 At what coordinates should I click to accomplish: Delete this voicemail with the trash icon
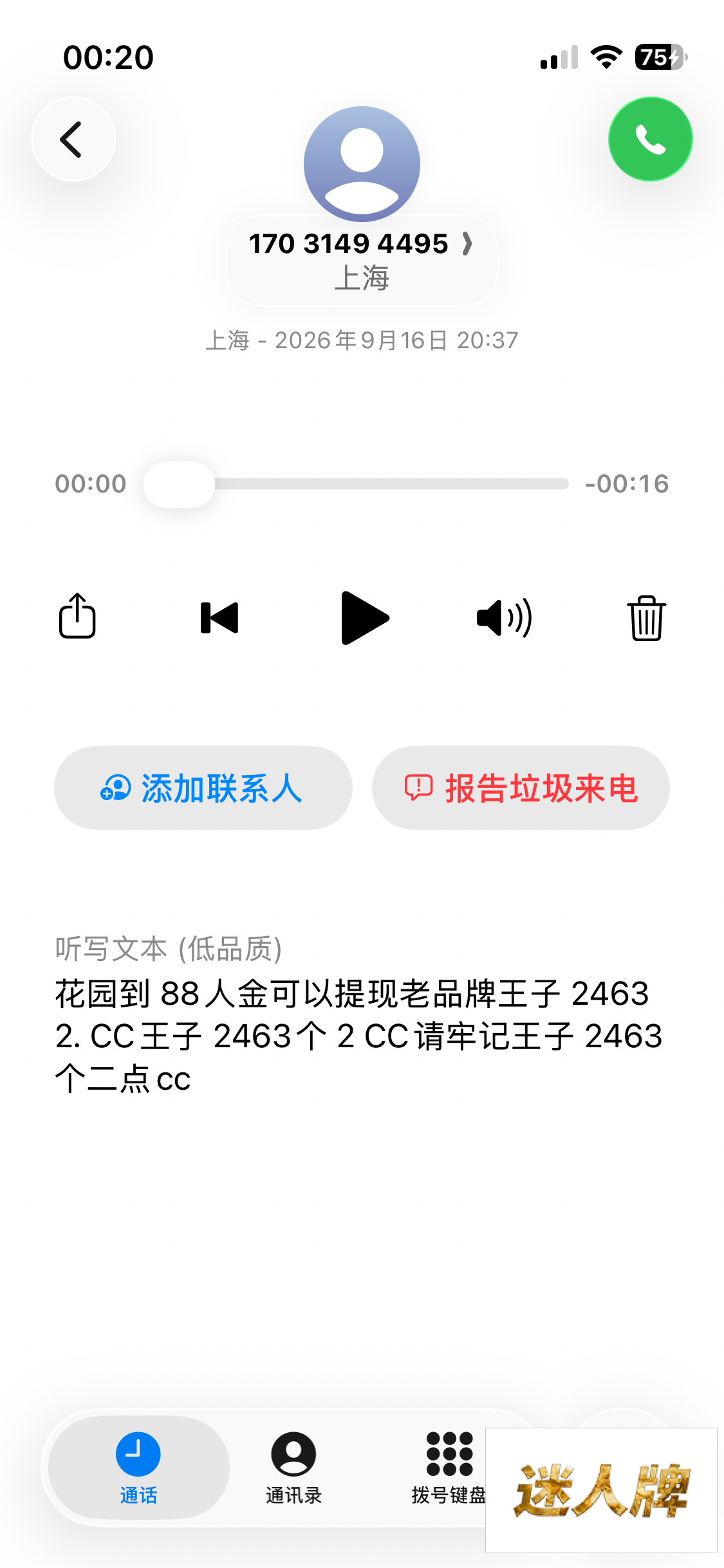646,618
